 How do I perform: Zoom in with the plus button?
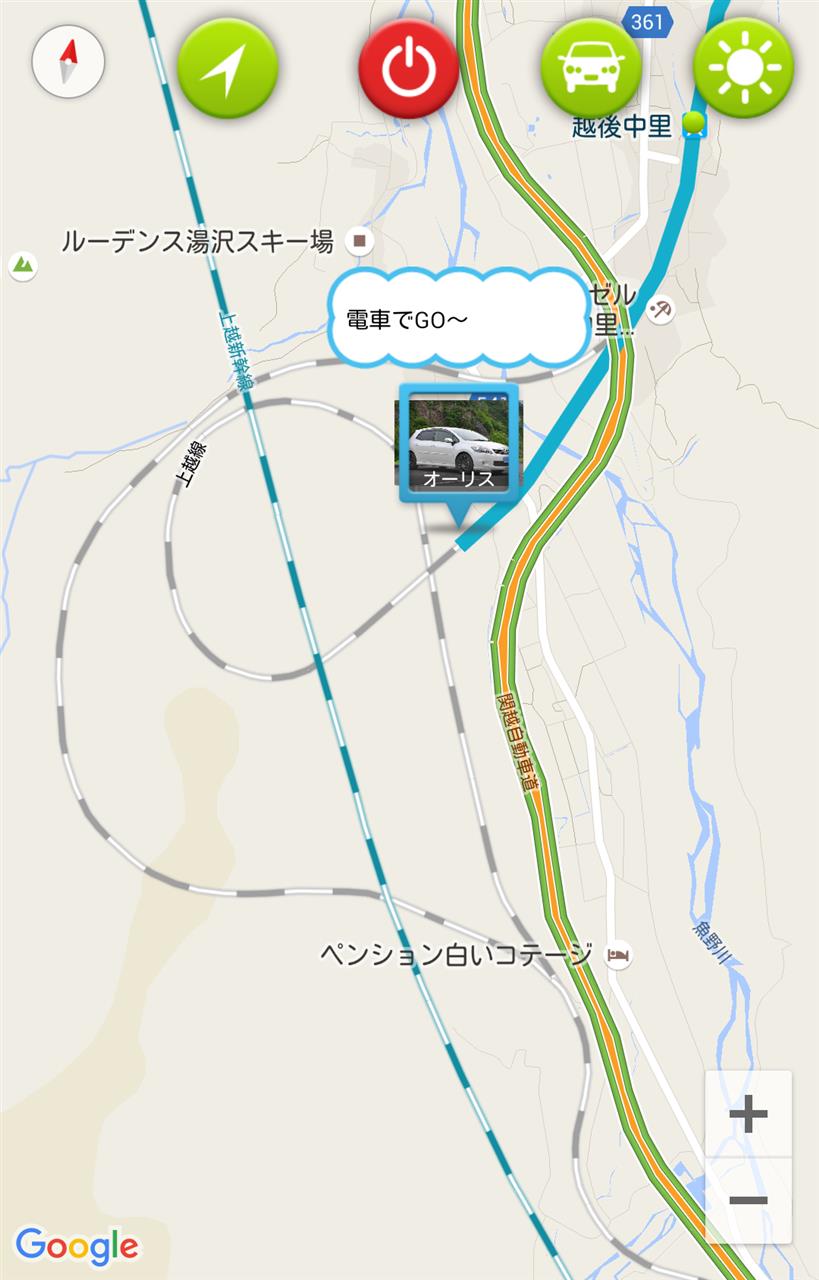coord(748,1114)
